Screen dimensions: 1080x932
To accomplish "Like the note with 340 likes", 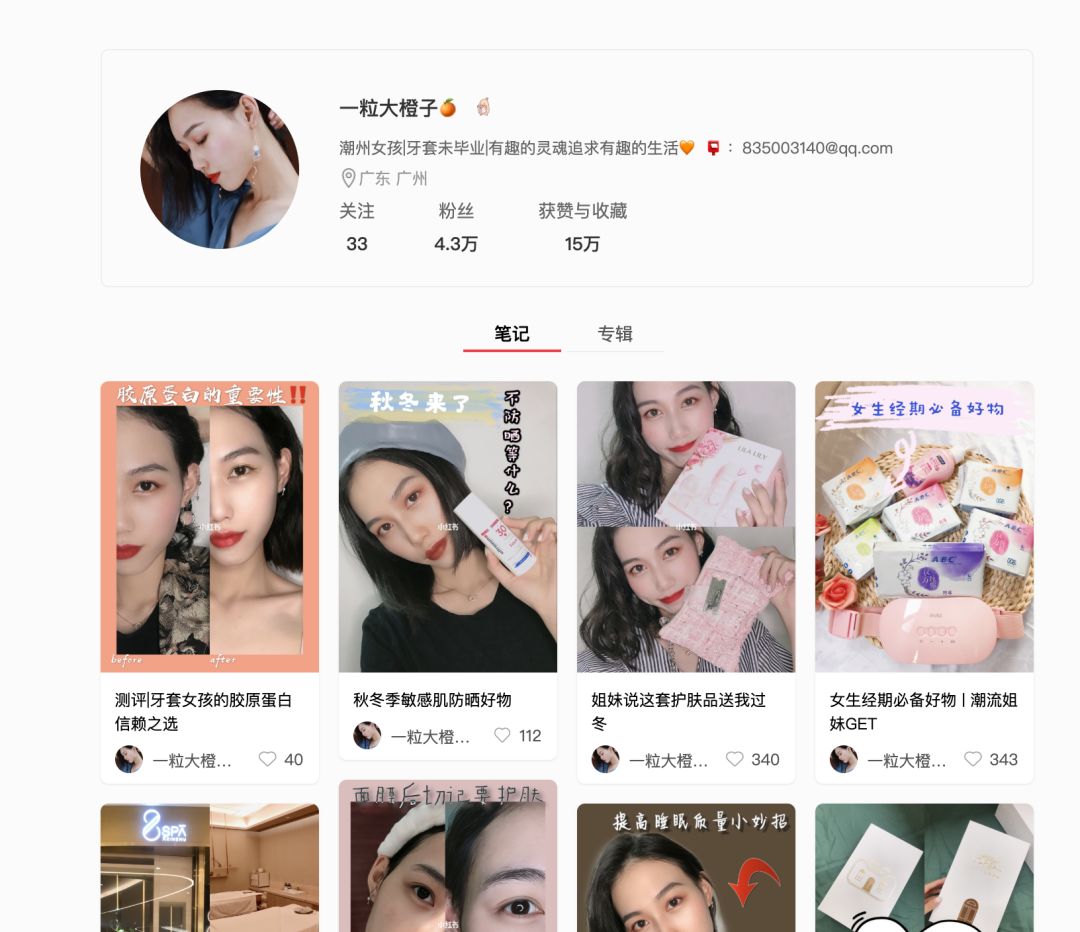I will pyautogui.click(x=735, y=759).
